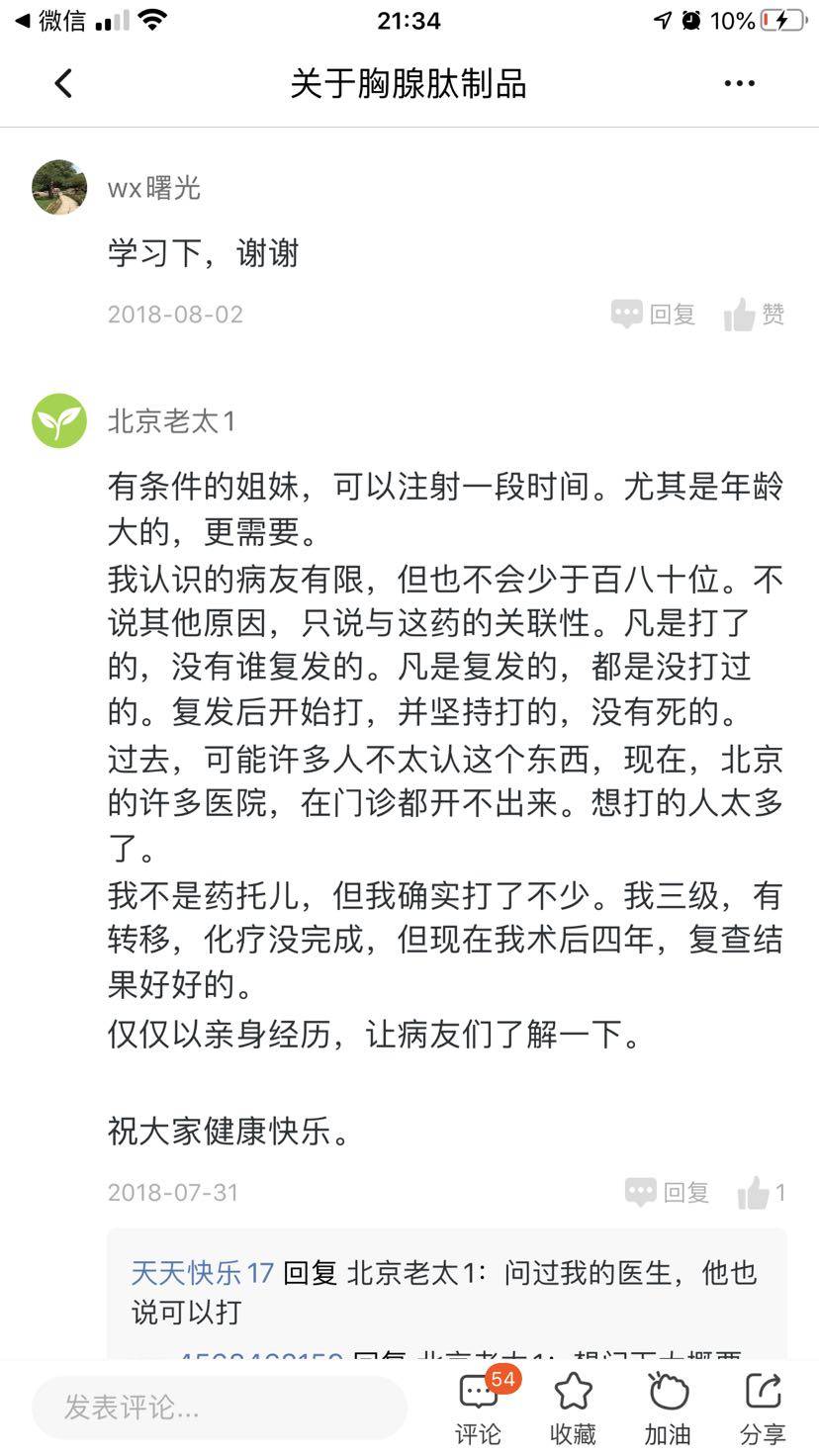The image size is (819, 1456).
Task: Like wx曙光's comment
Action: 754,315
